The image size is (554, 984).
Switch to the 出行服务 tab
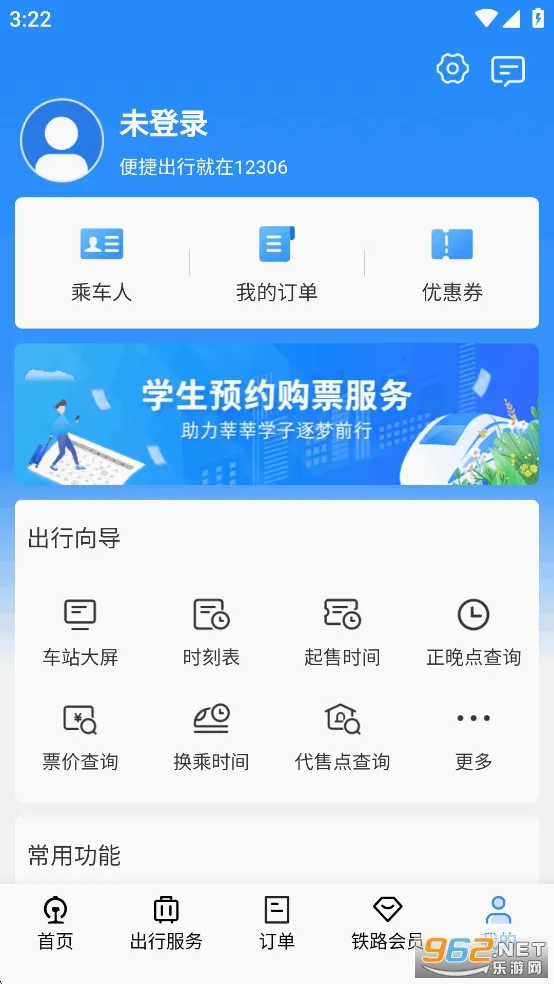point(166,923)
